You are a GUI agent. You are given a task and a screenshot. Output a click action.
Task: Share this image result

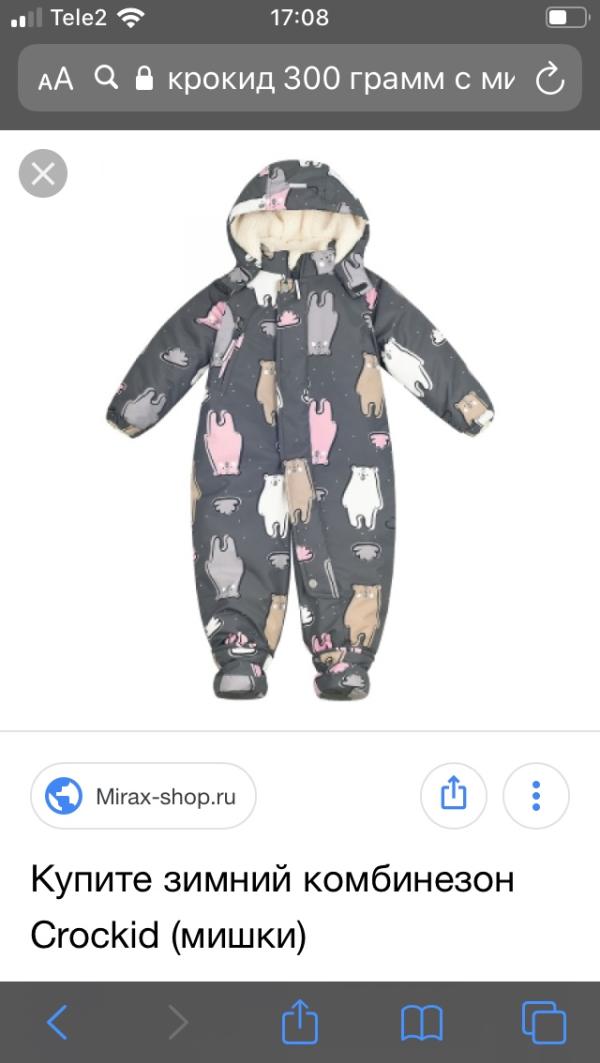pyautogui.click(x=454, y=795)
